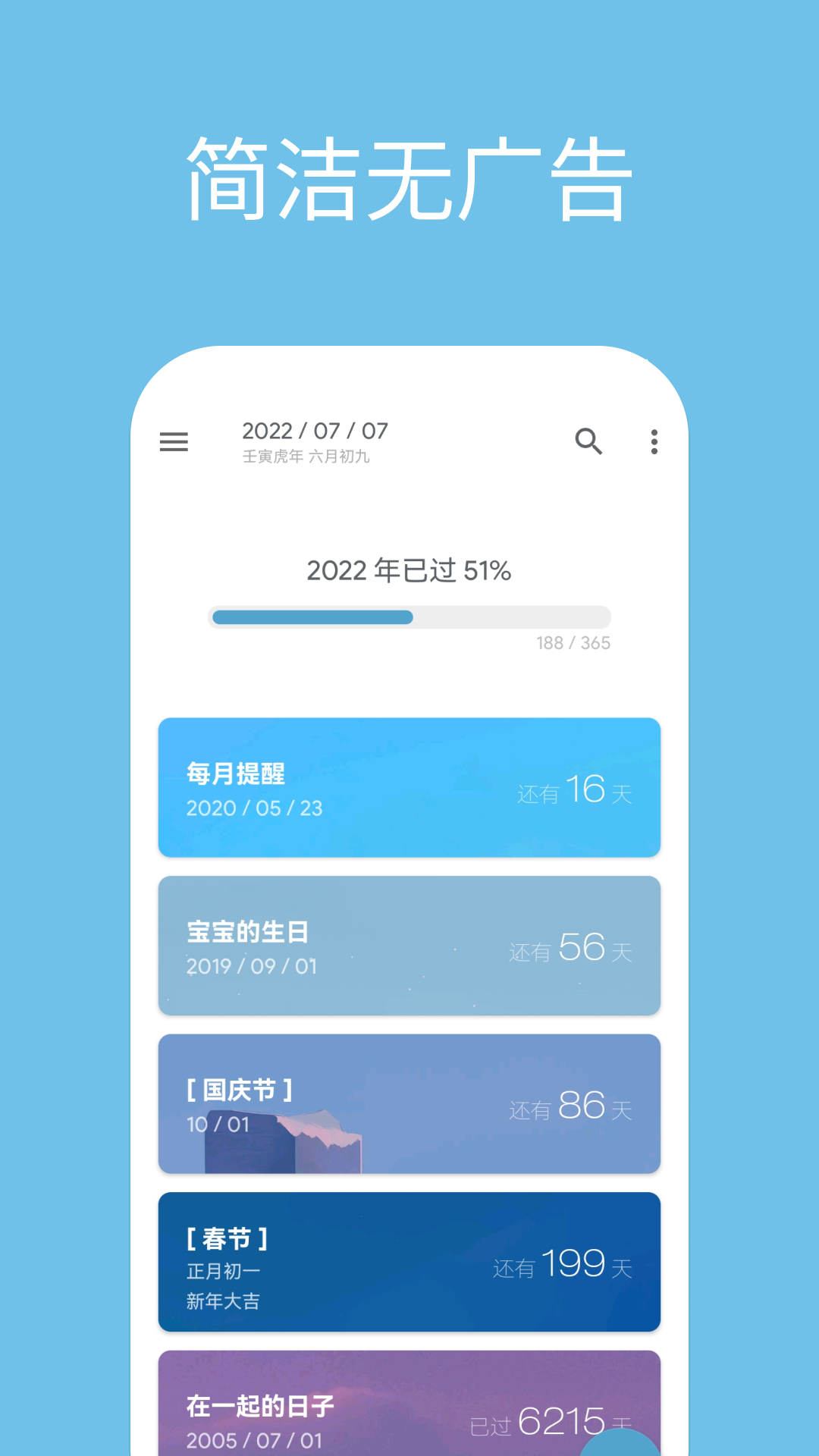The width and height of the screenshot is (819, 1456).
Task: Select the hamburger icon in top-left corner
Action: (x=174, y=443)
